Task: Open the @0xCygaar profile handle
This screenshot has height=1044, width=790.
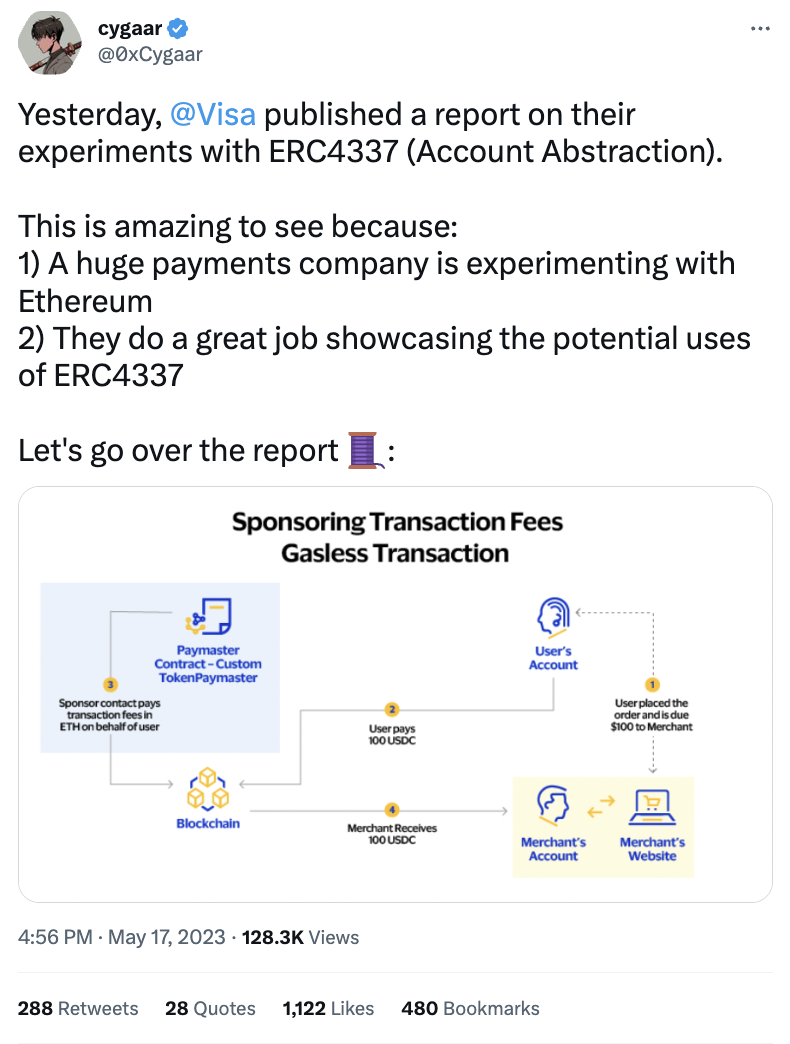Action: (150, 54)
